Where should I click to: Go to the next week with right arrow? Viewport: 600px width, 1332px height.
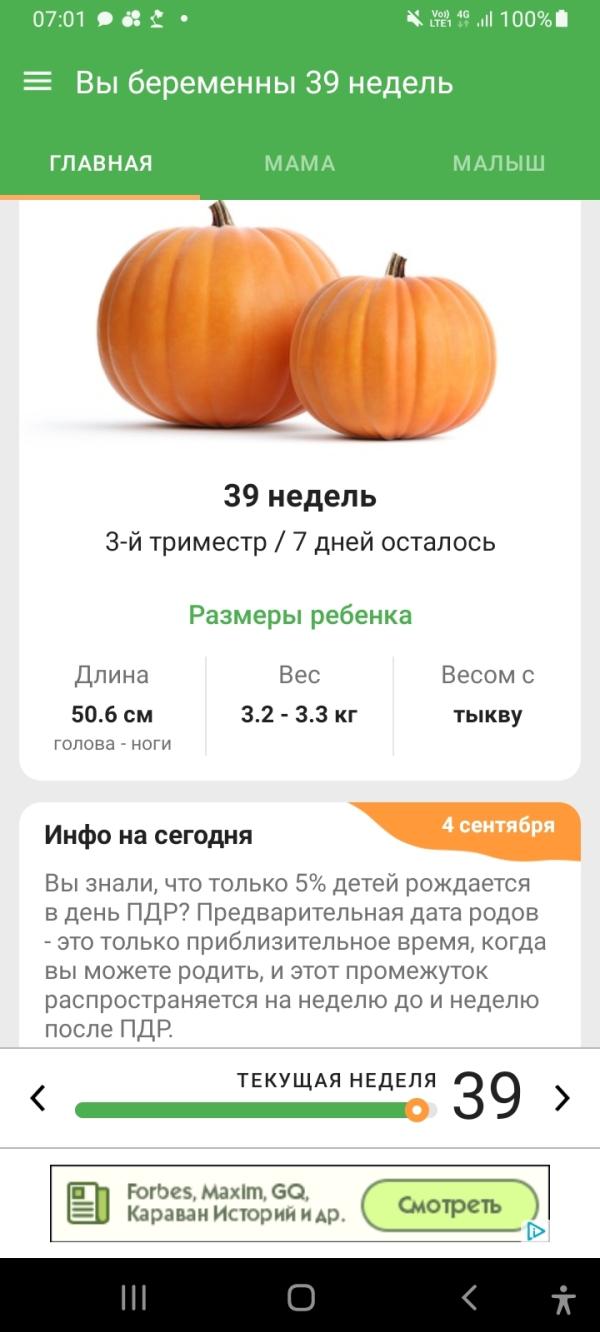[x=562, y=1098]
